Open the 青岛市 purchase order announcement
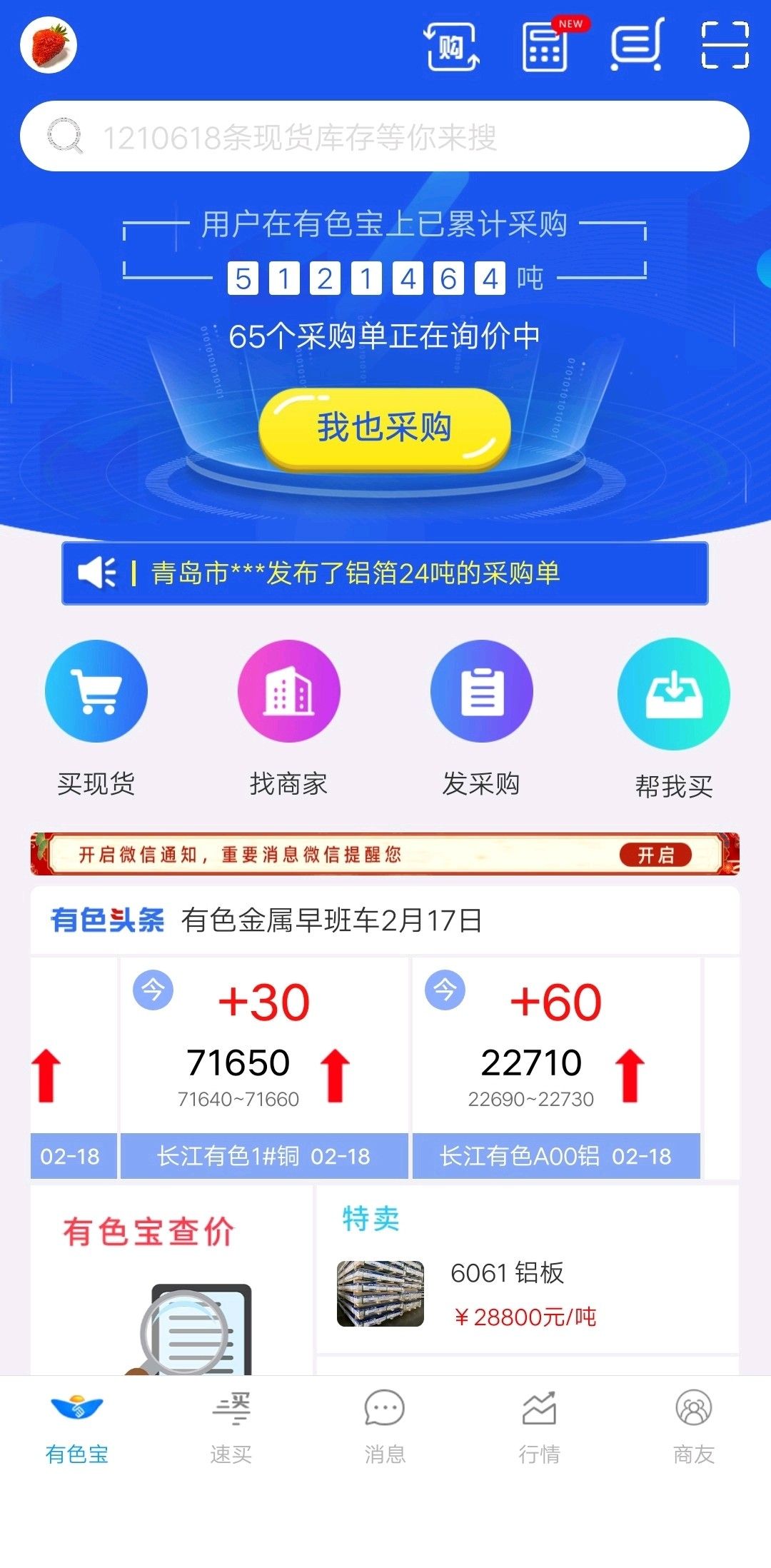 385,573
